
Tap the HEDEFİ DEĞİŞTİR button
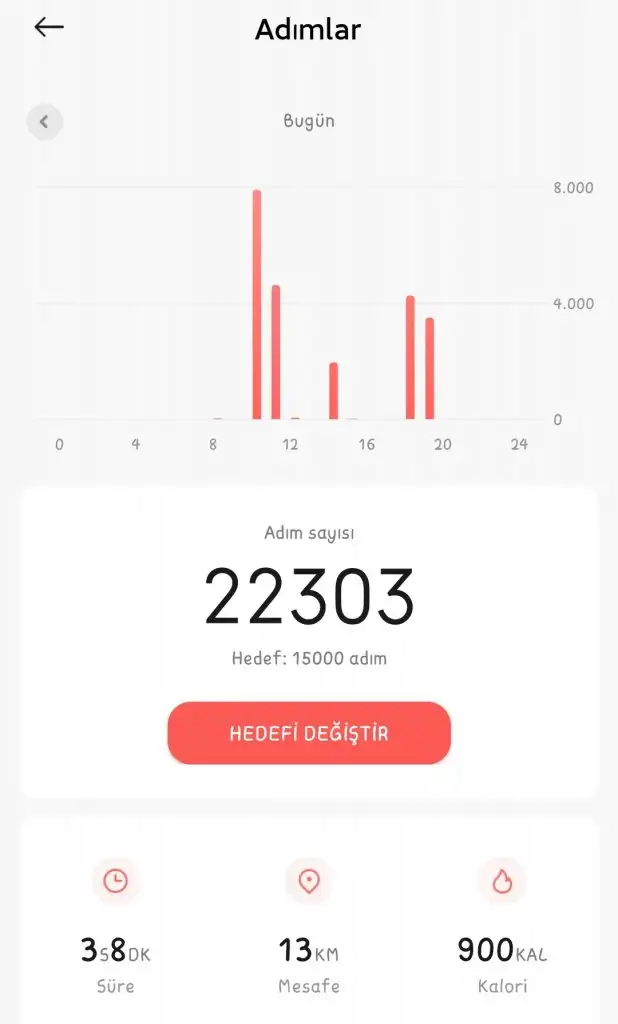[x=309, y=733]
